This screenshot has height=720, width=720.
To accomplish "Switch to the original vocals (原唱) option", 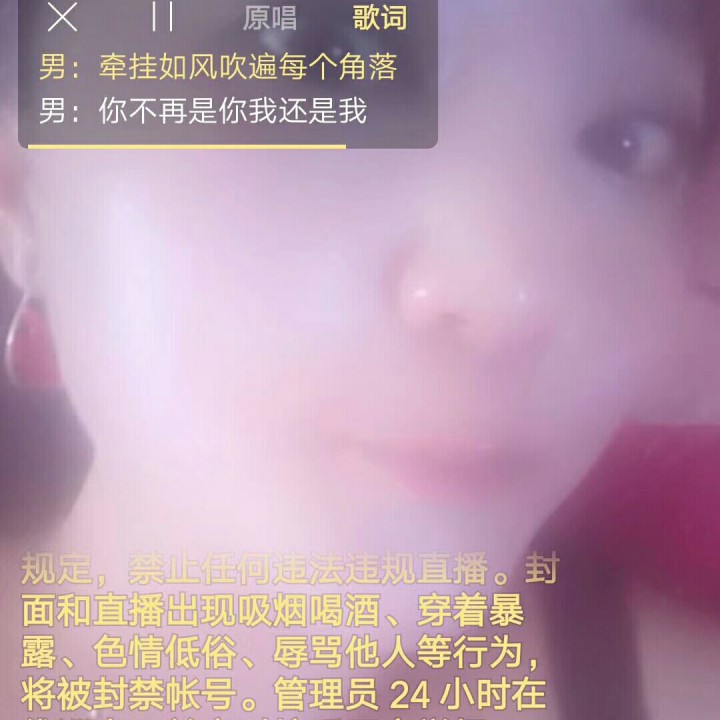I will 270,19.
